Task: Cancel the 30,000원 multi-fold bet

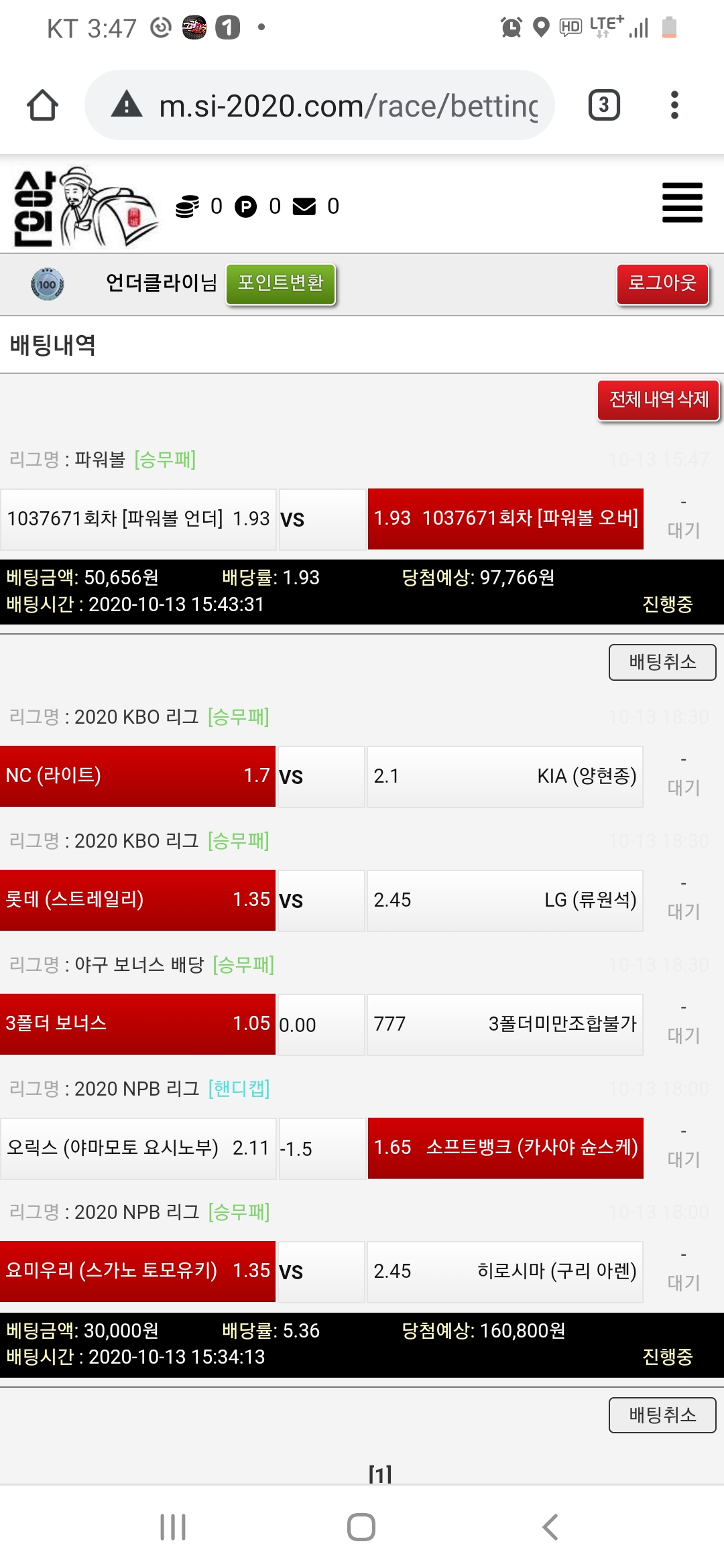Action: coord(662,1415)
